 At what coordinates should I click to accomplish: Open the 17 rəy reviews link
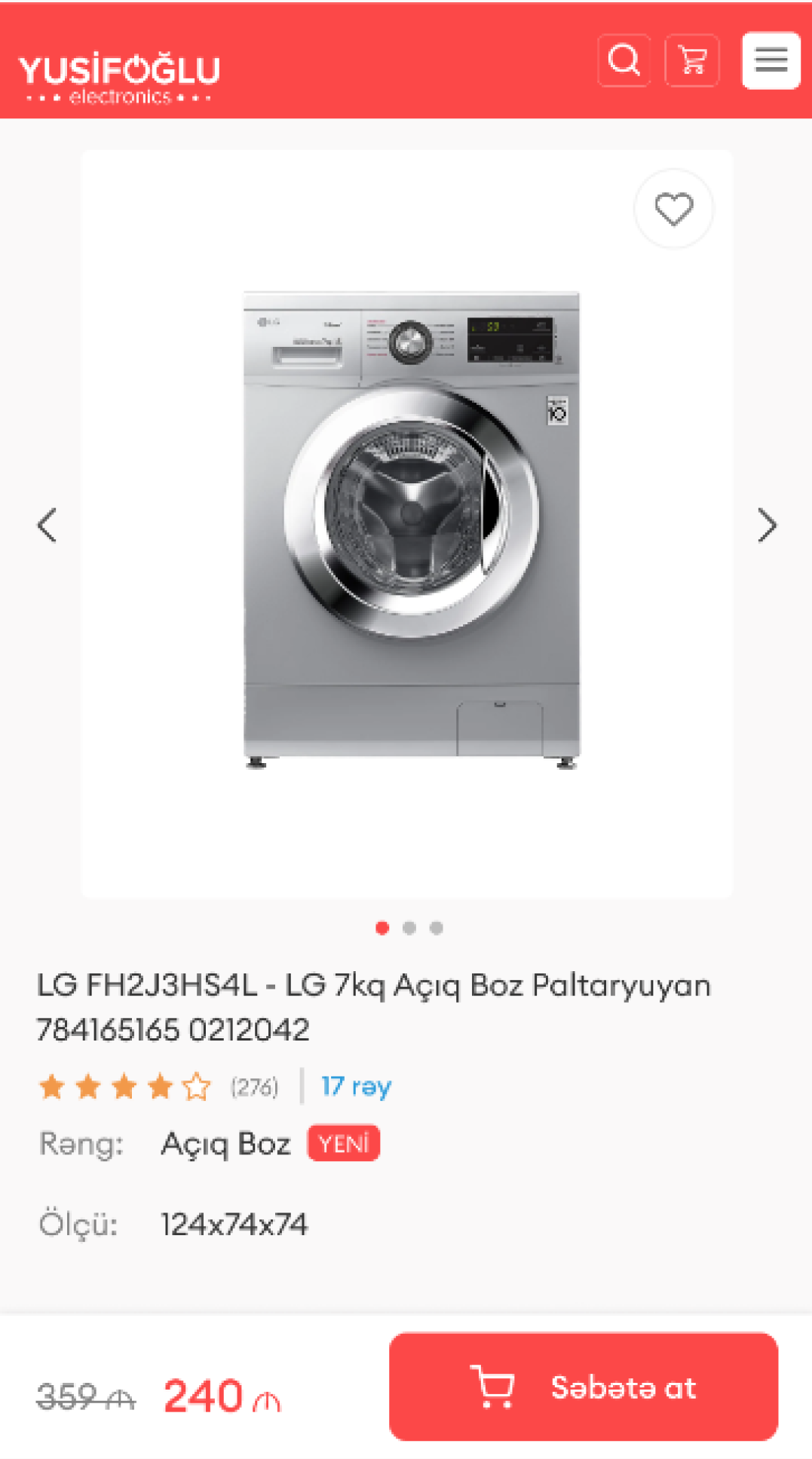point(356,1087)
